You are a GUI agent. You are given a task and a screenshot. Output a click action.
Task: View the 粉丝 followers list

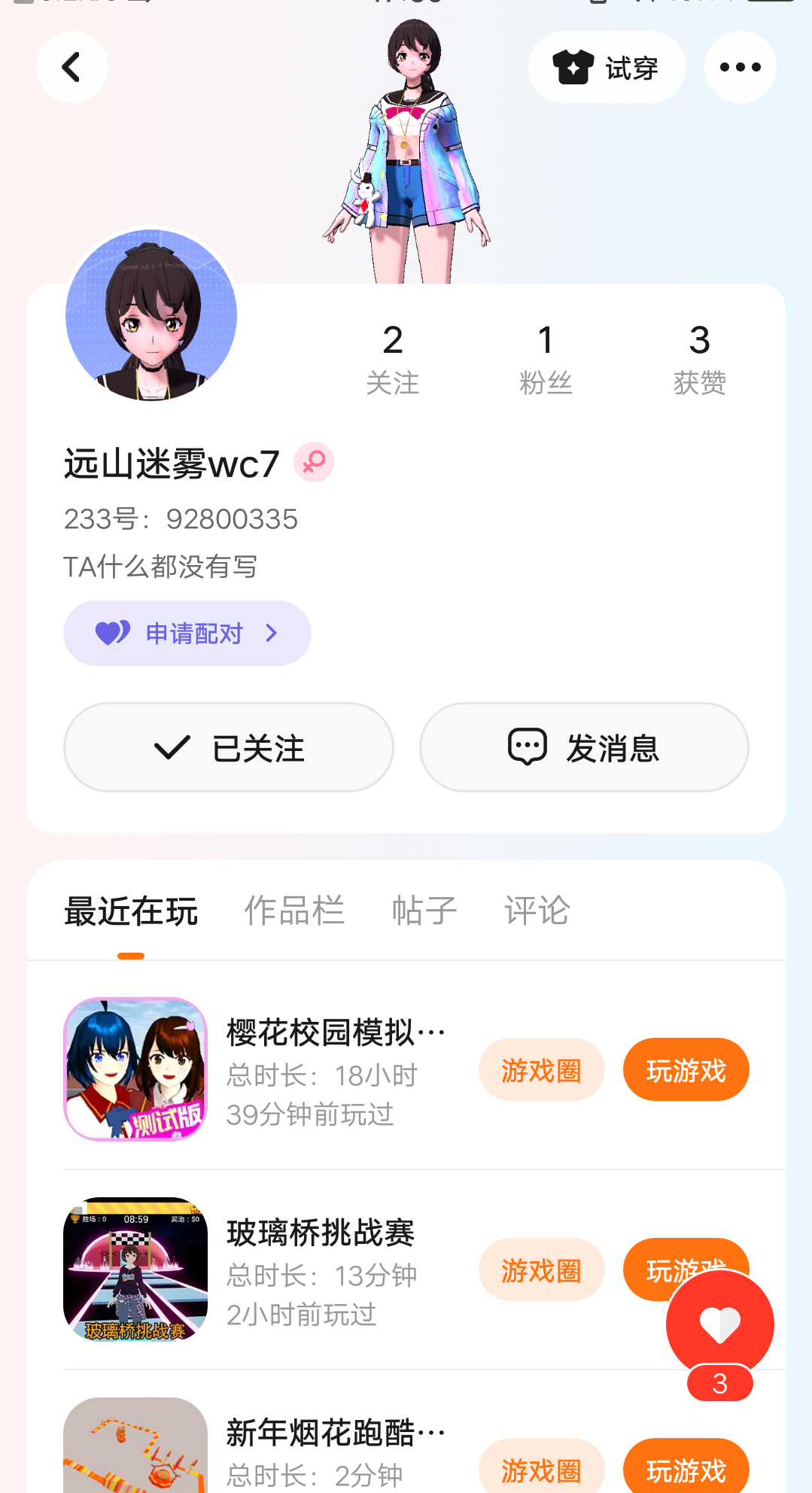coord(546,359)
